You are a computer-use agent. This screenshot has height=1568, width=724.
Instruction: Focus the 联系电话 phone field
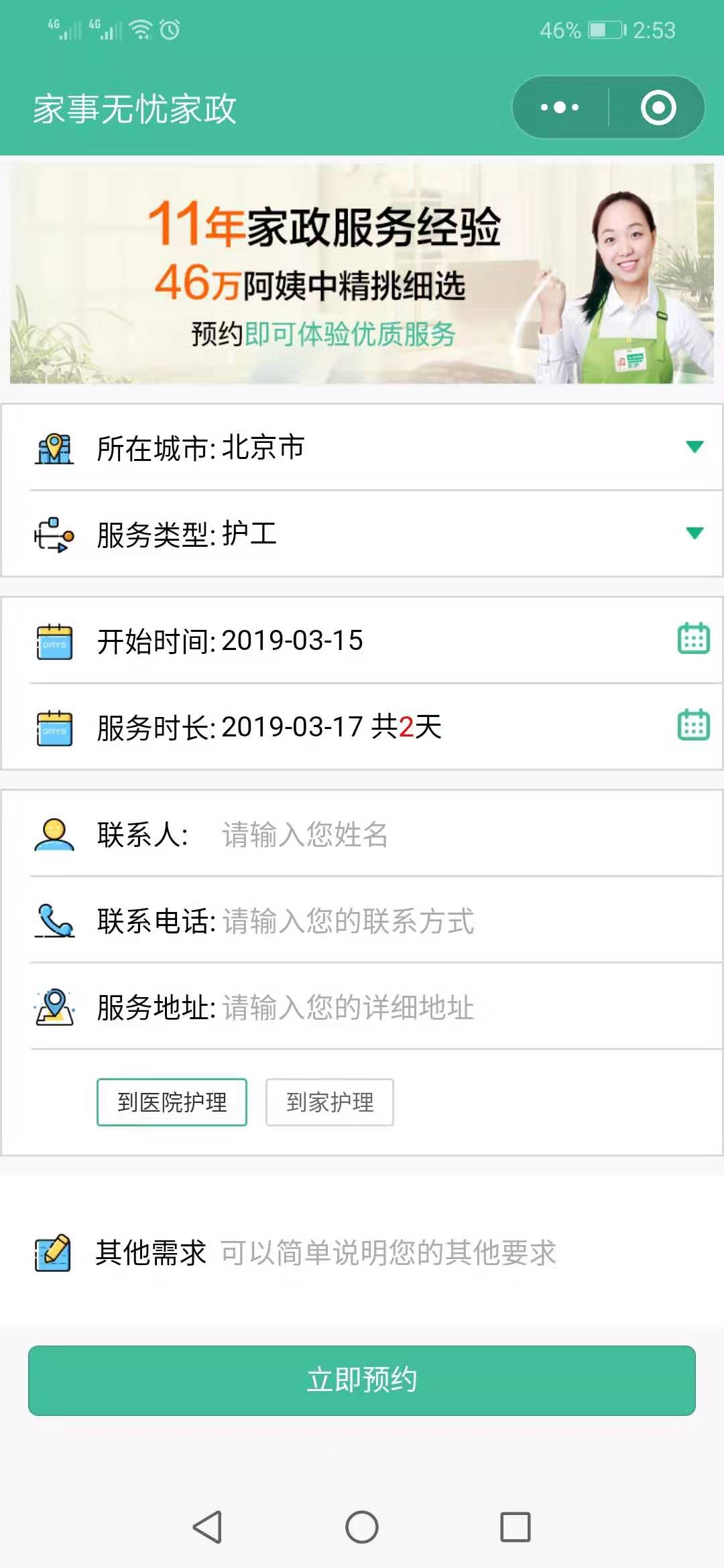(x=463, y=921)
